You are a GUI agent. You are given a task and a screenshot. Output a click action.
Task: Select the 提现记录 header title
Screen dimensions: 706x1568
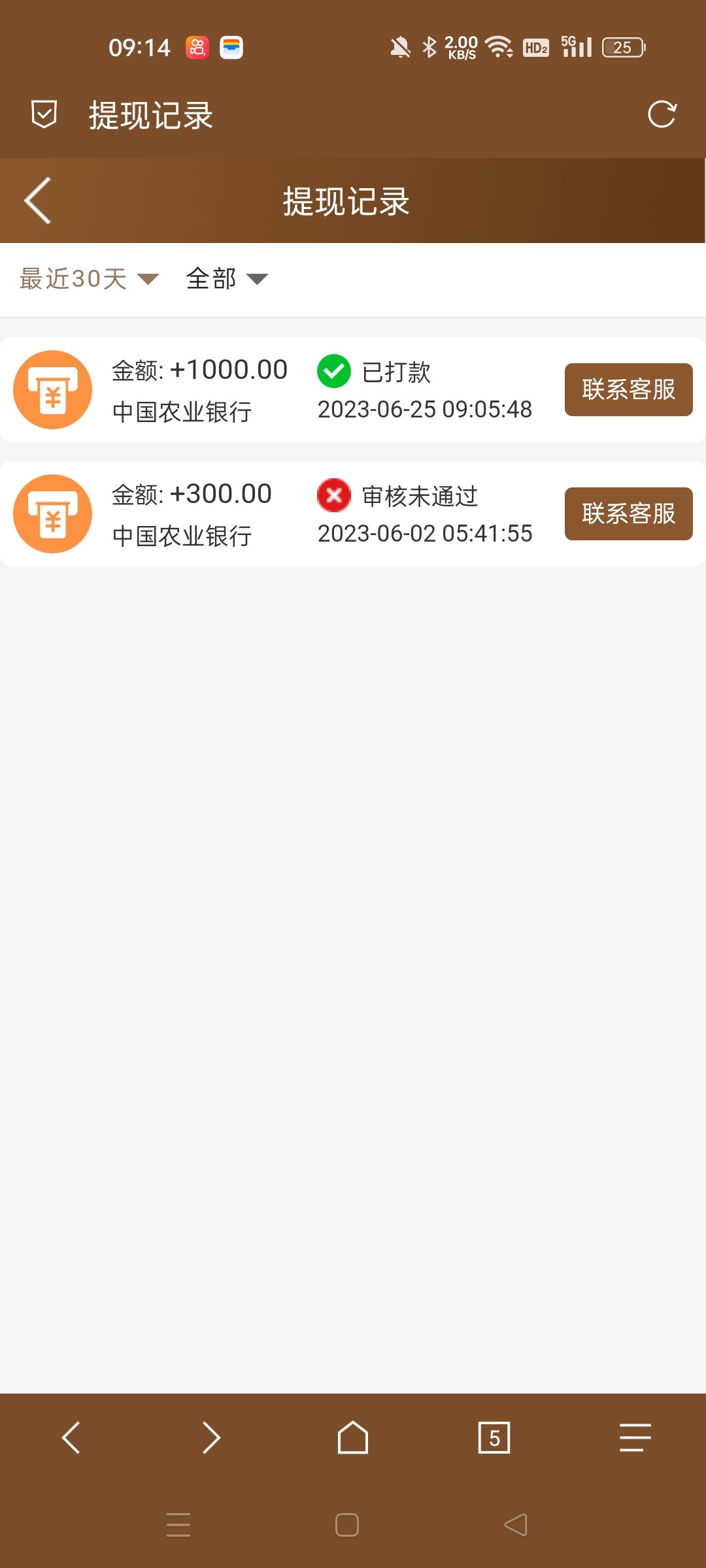pyautogui.click(x=345, y=201)
